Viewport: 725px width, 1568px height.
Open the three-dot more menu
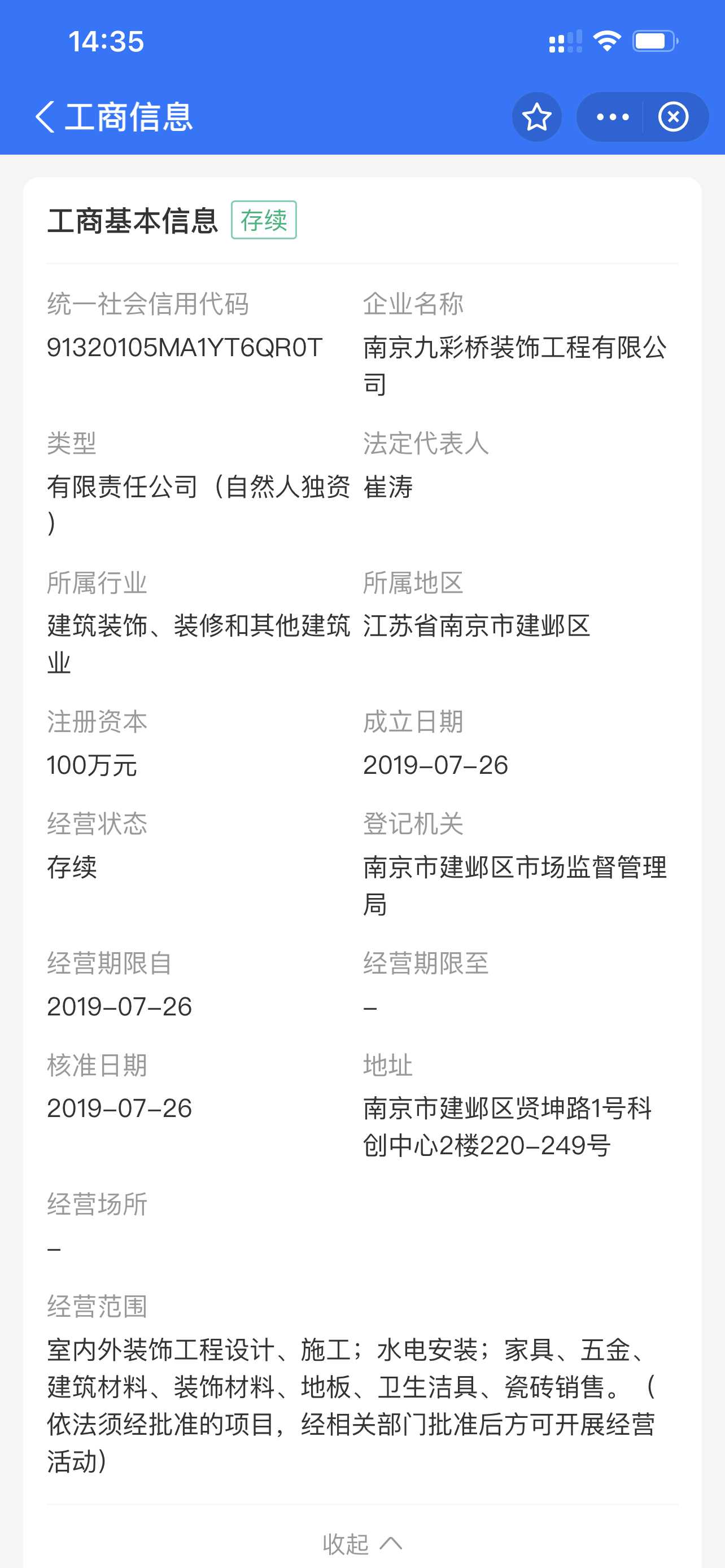(613, 117)
